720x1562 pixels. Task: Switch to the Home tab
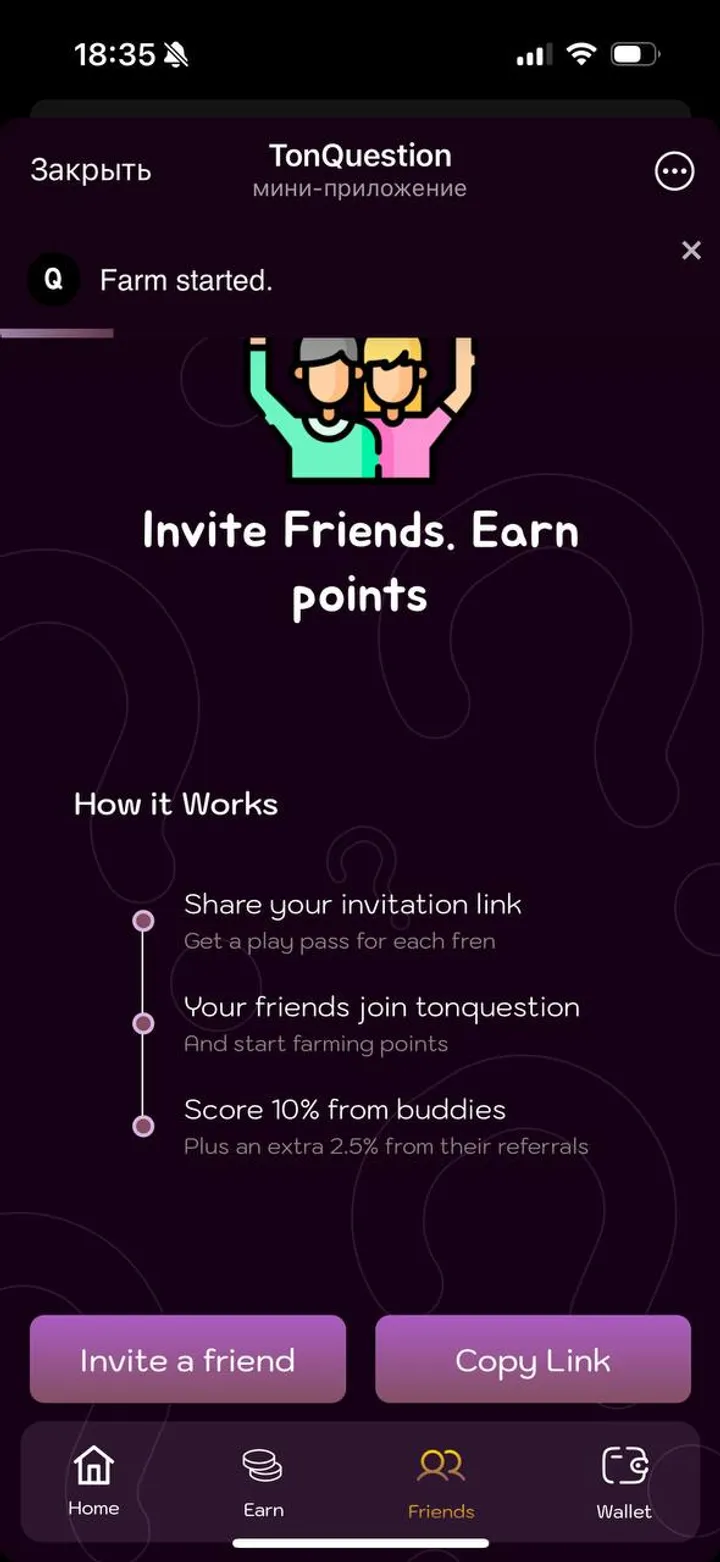tap(94, 1481)
